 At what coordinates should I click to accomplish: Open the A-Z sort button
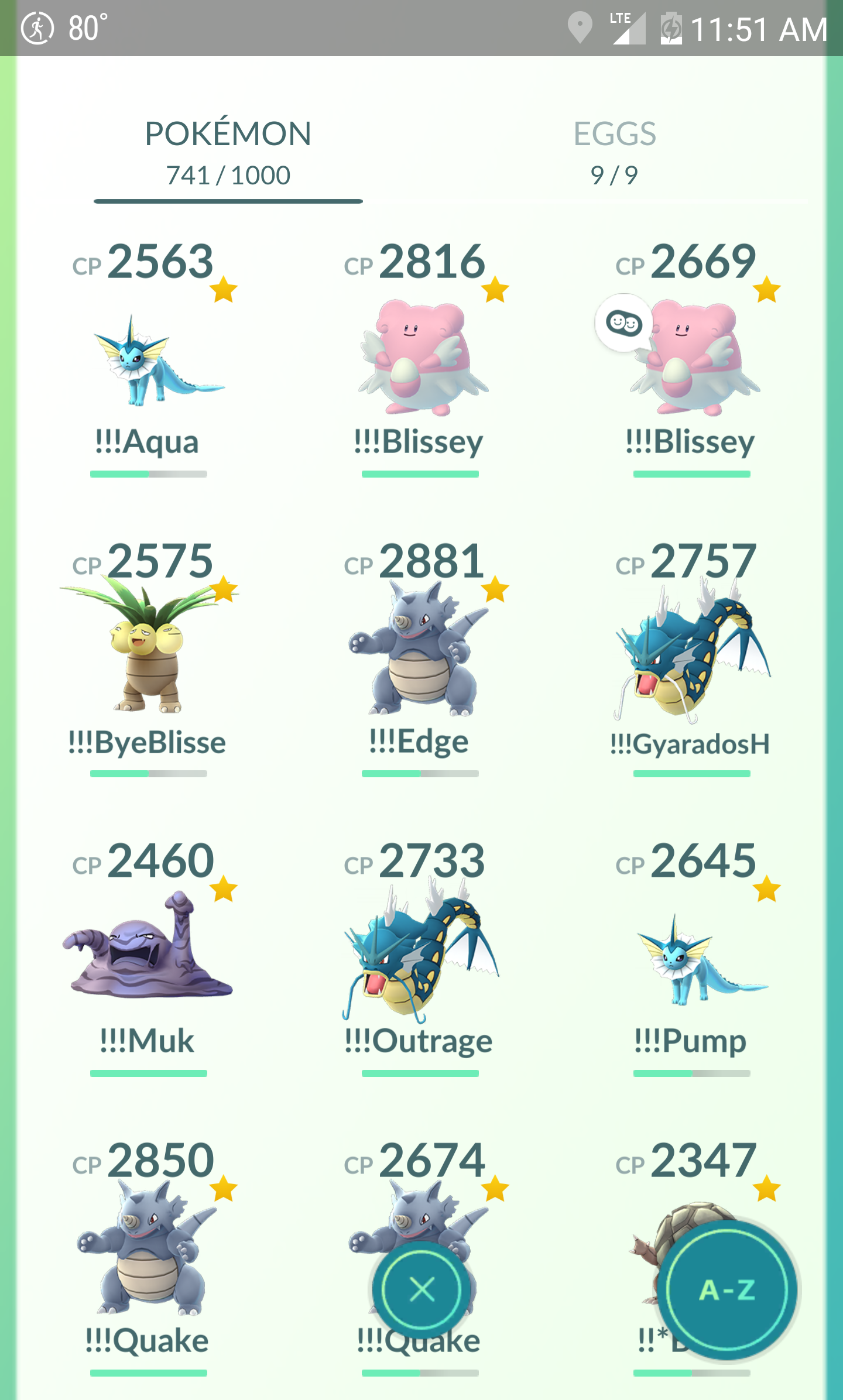pos(727,1290)
